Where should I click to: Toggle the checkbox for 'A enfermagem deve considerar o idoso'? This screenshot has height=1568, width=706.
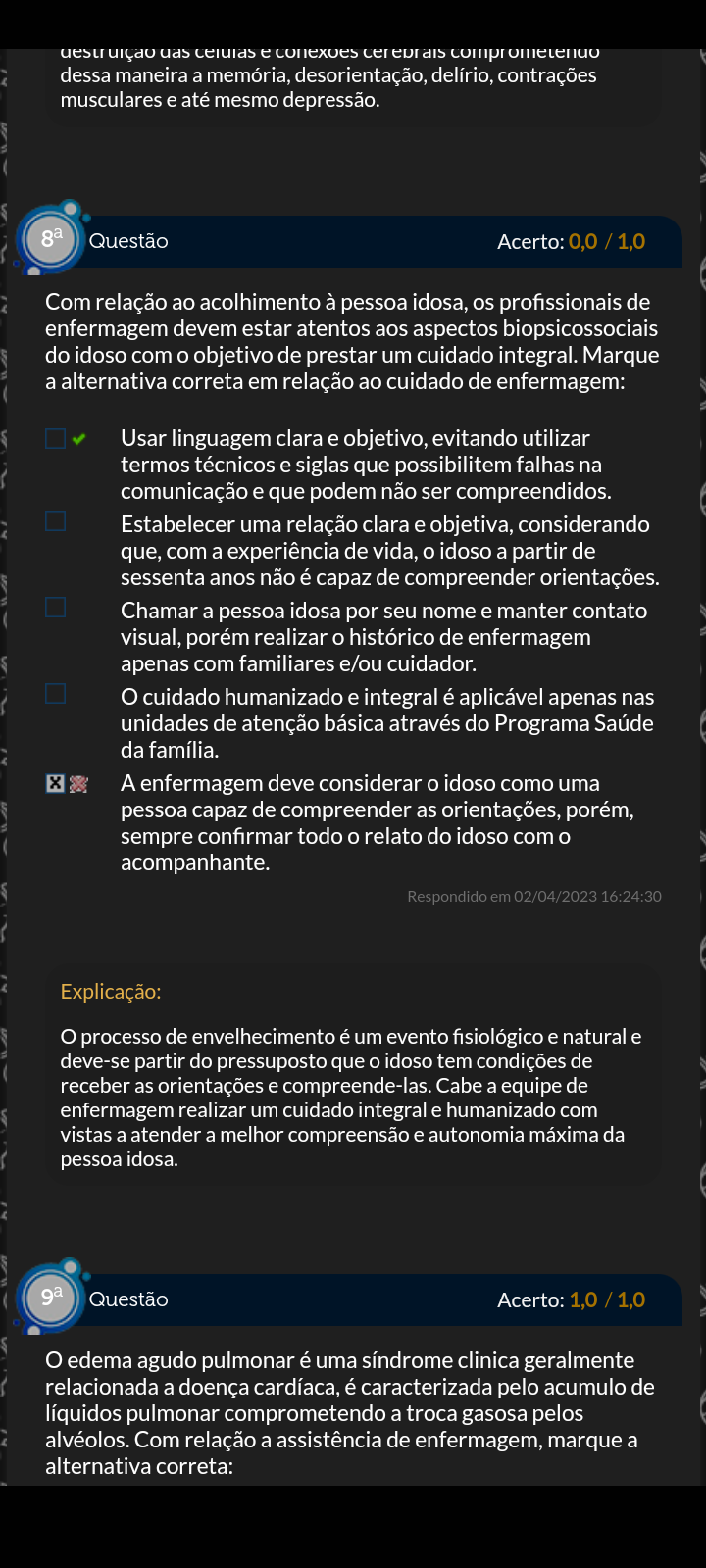coord(56,783)
